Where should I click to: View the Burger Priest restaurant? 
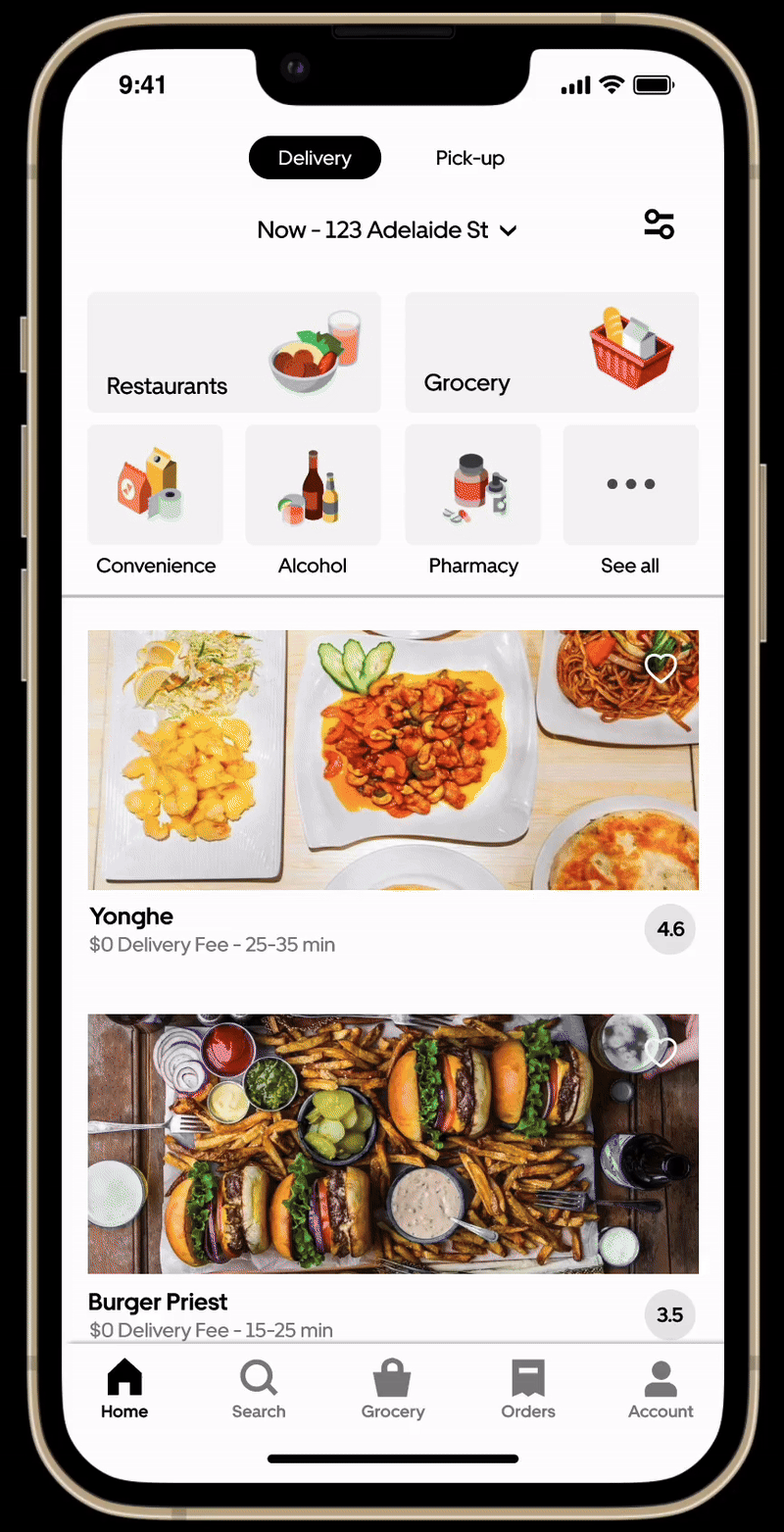(392, 1144)
